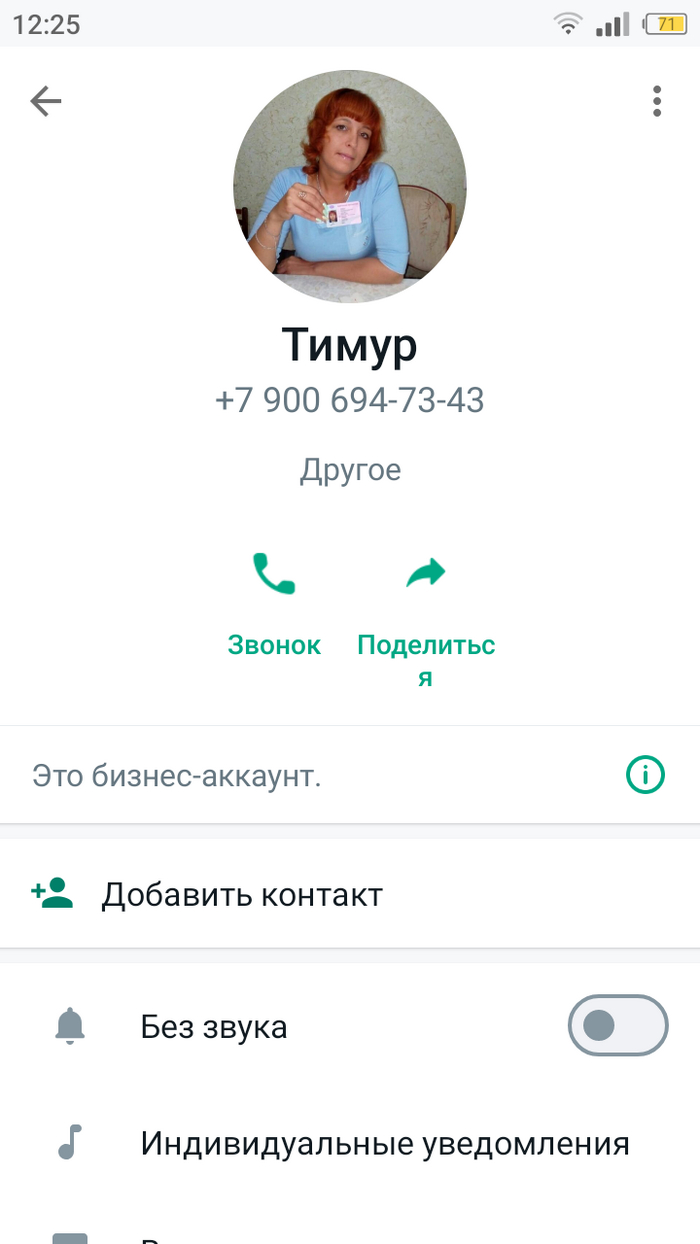This screenshot has height=1244, width=700.
Task: Open Тимур's profile photo
Action: tap(349, 186)
